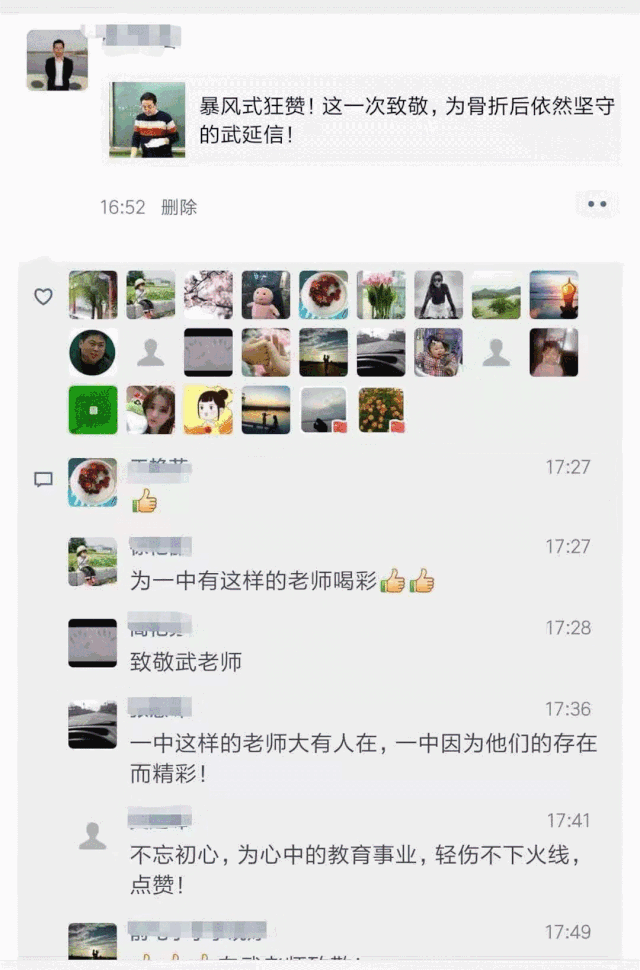Open the first commenter's food-plate avatar
This screenshot has width=640, height=970.
pos(93,482)
